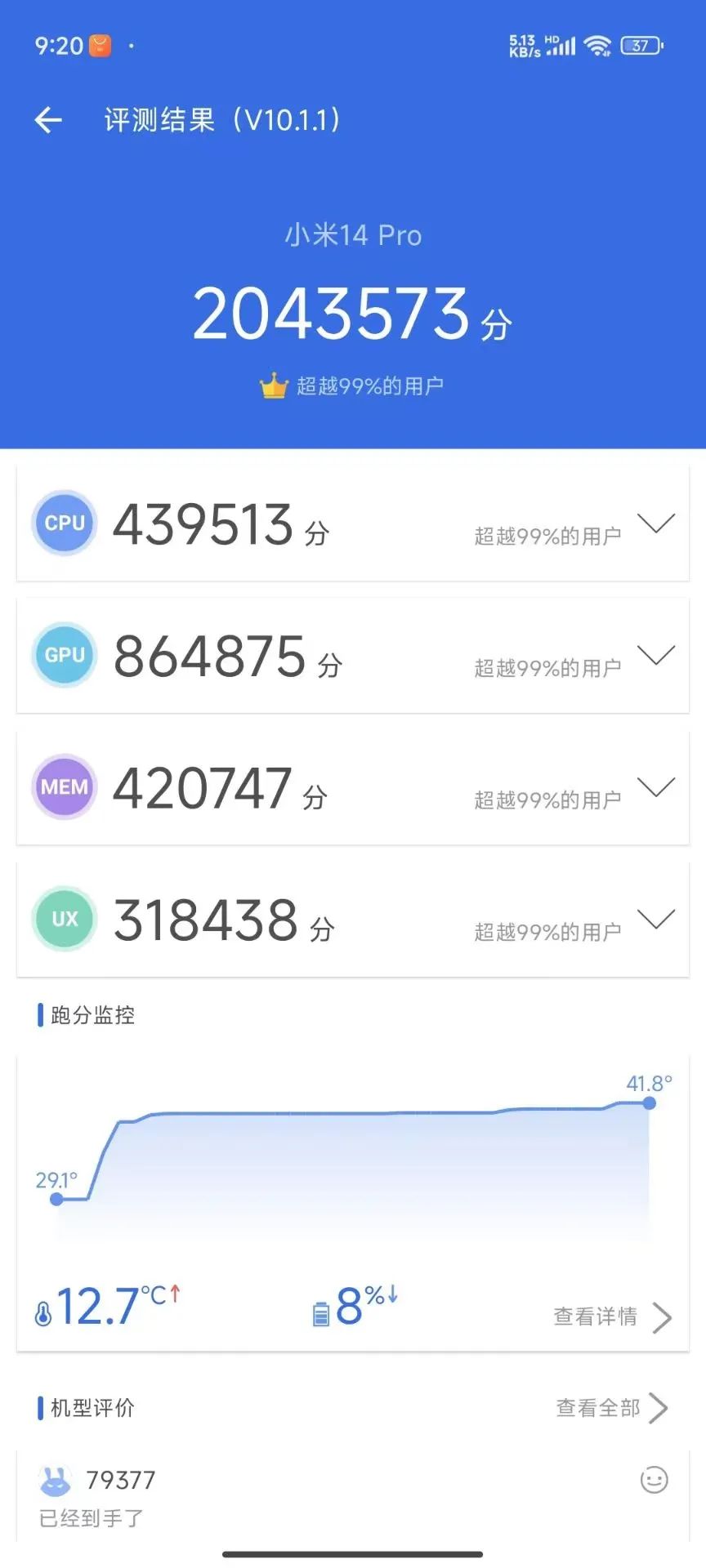Expand the GPU score breakdown
Screen dimensions: 706x1568
[x=655, y=655]
